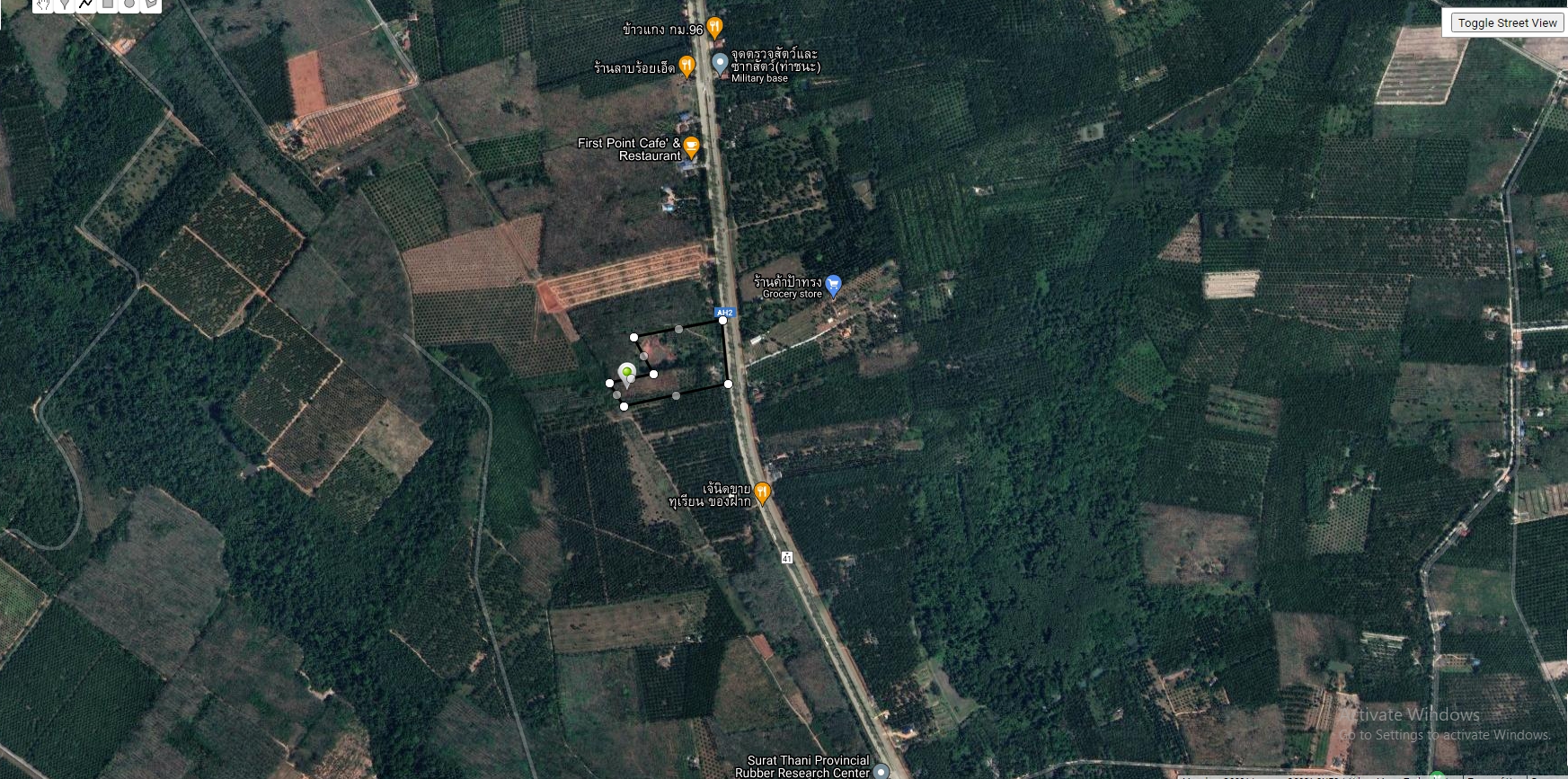Screen dimensions: 1568x779
Task: Tap the green pin inside the polygon
Action: 626,373
